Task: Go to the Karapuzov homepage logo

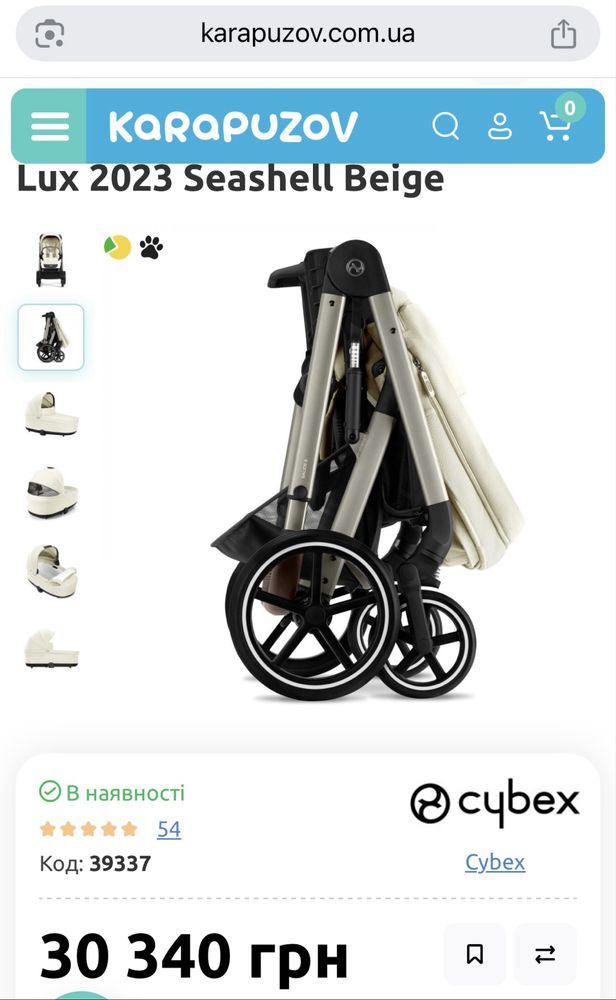Action: (233, 126)
